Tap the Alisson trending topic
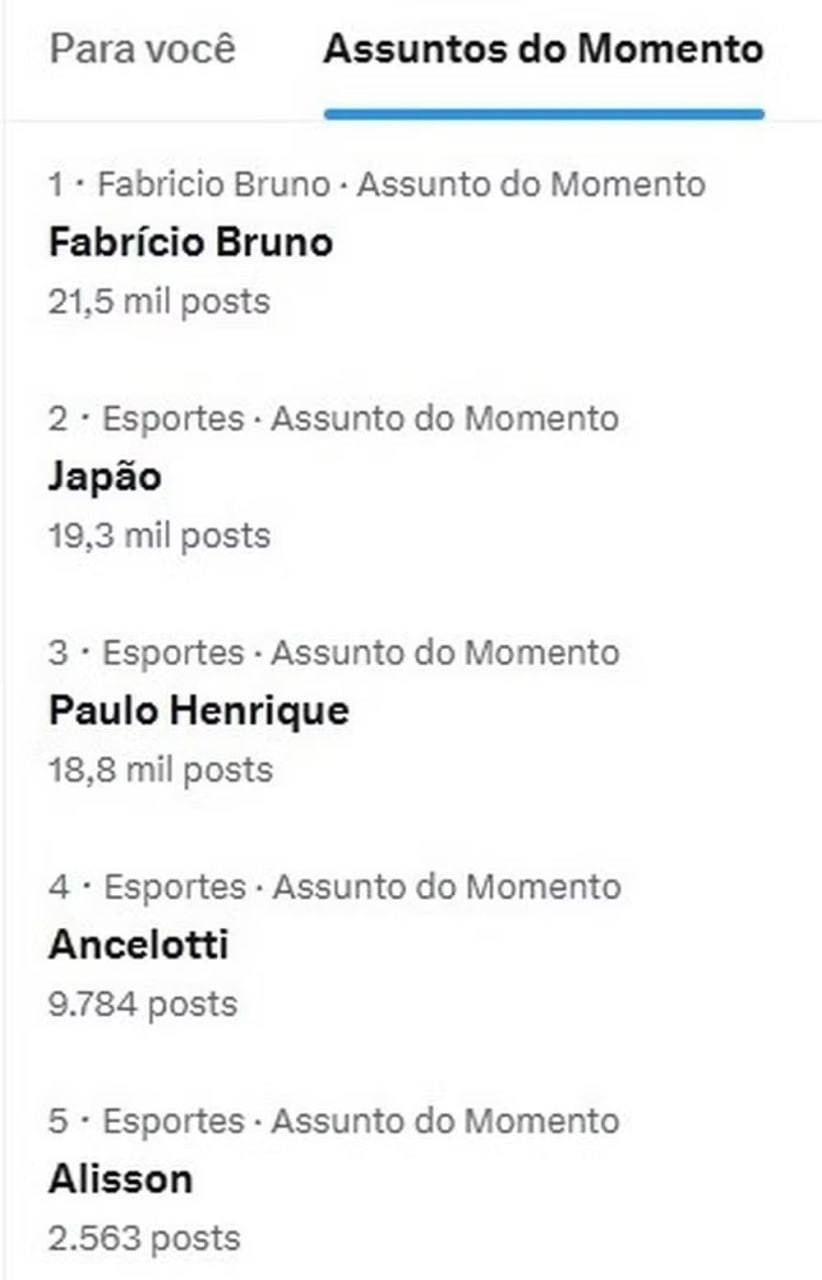This screenshot has width=822, height=1280. [120, 1179]
